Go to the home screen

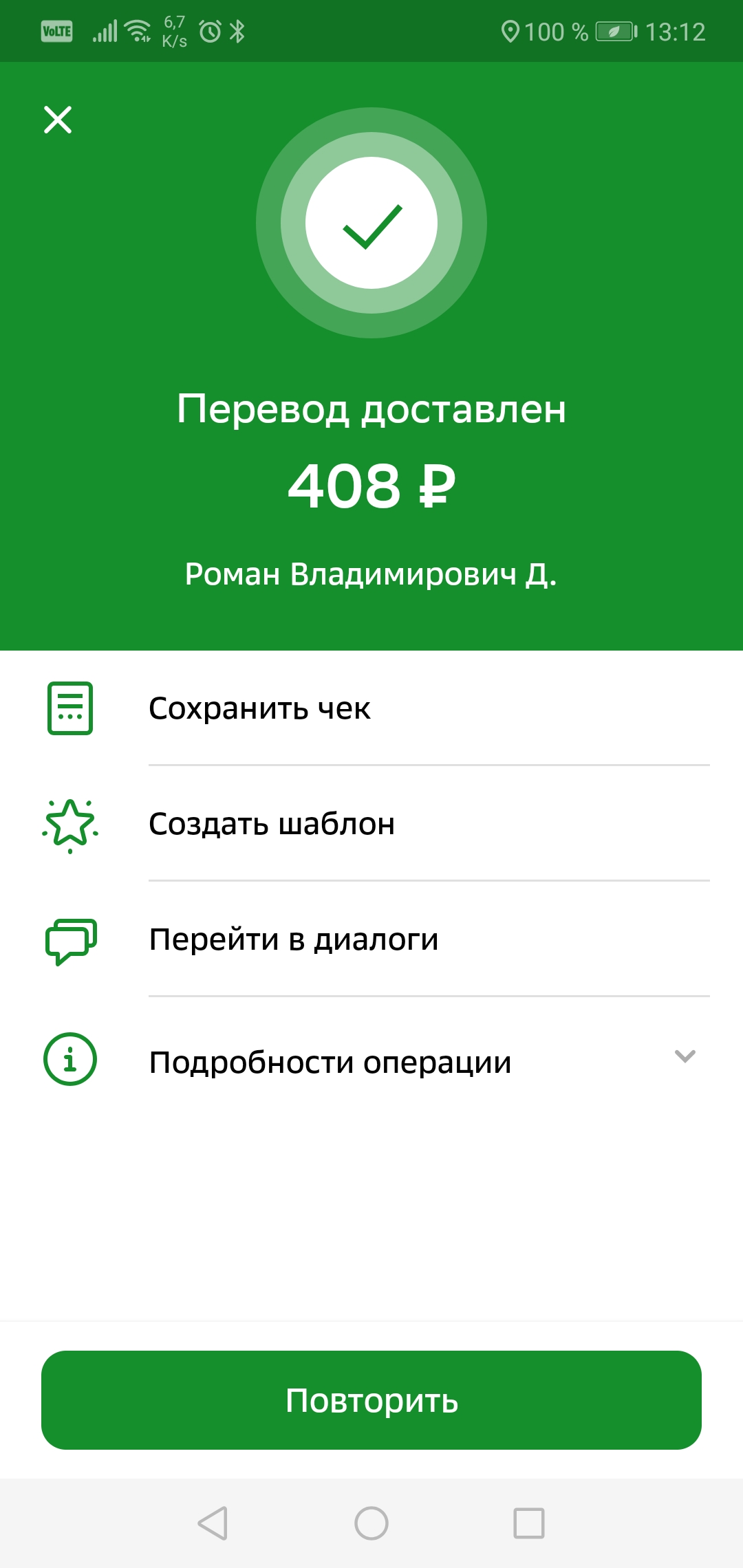(371, 1523)
